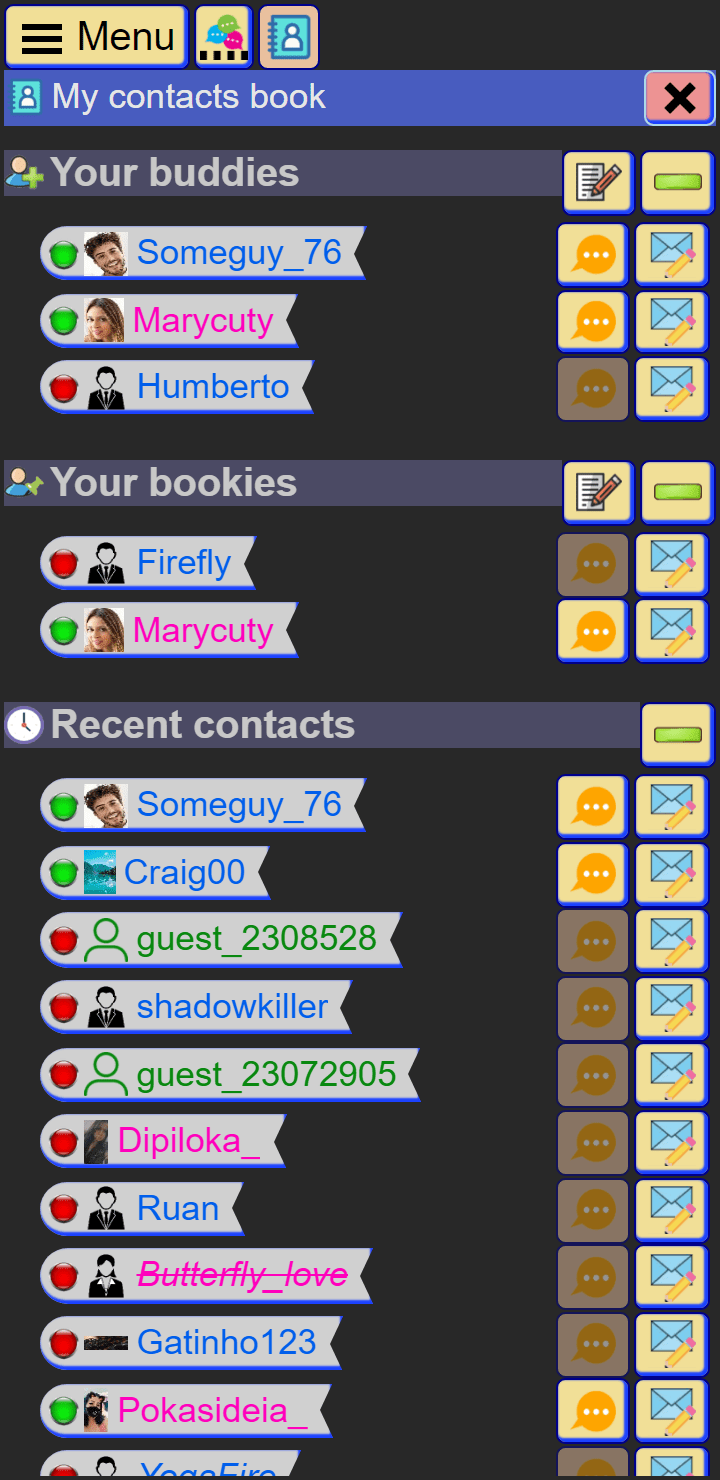Edit the Your buddies list

point(597,182)
